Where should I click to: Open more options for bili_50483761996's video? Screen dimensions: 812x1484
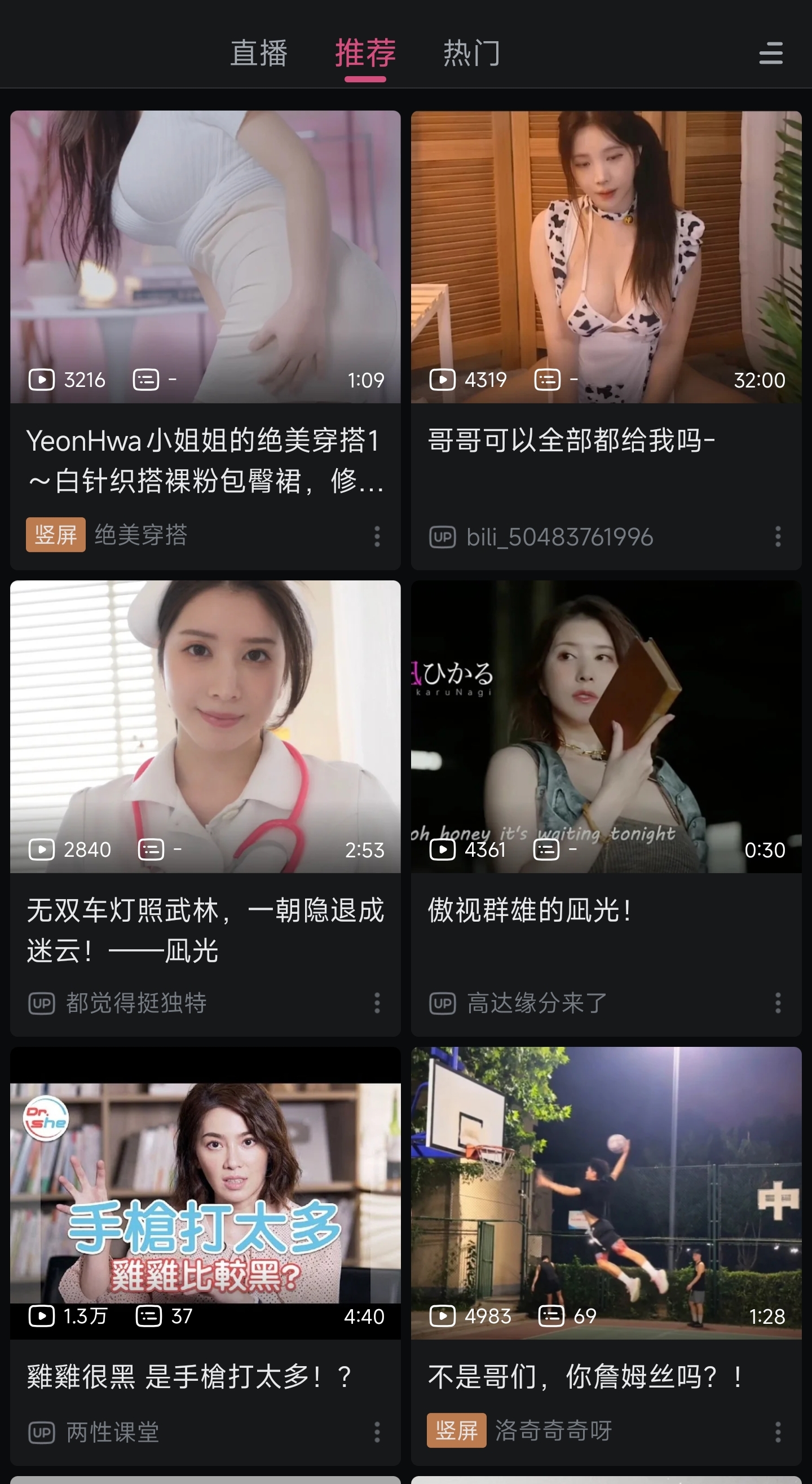(x=778, y=536)
